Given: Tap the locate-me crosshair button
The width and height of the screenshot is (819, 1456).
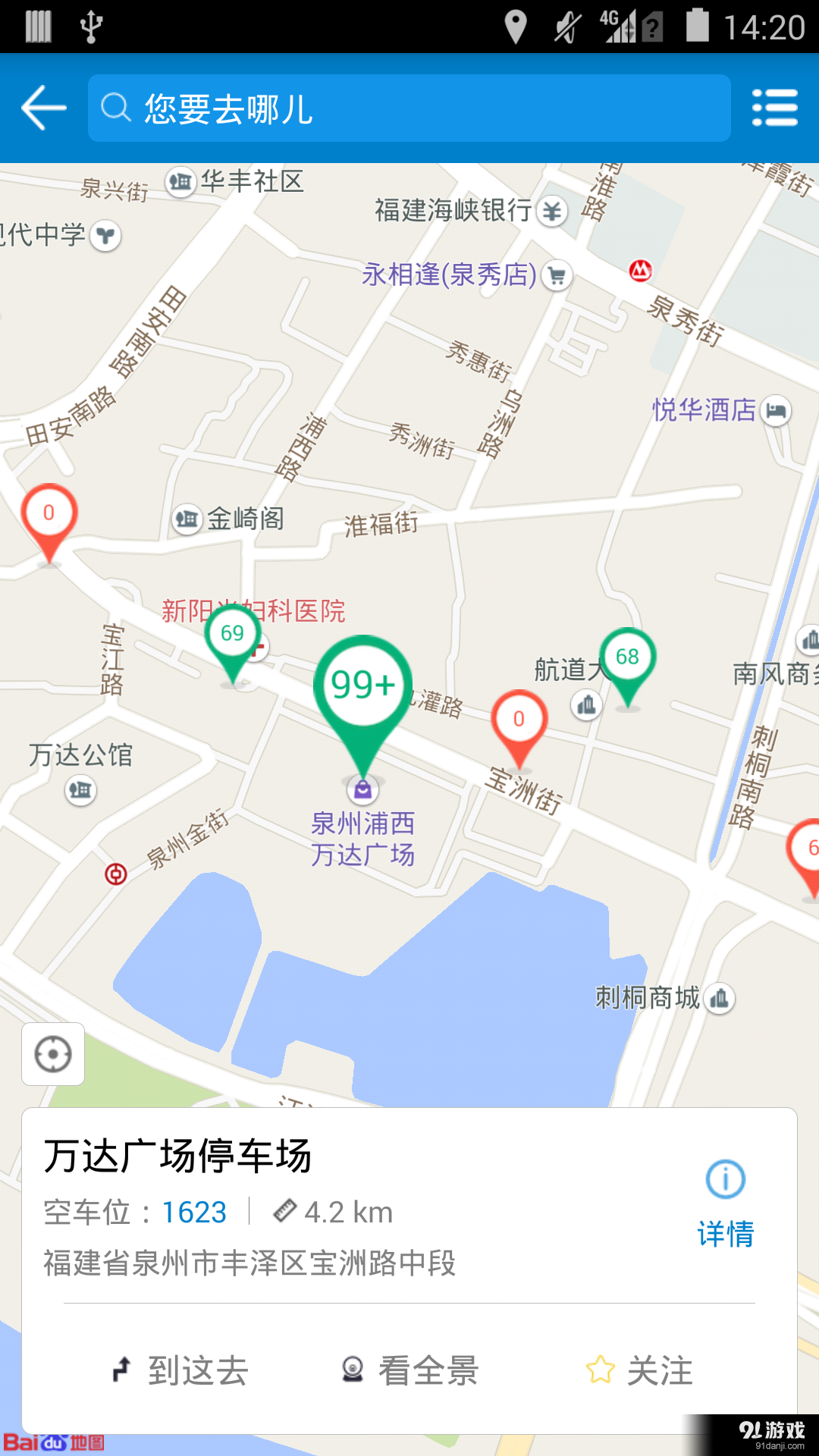Looking at the screenshot, I should (x=52, y=1054).
